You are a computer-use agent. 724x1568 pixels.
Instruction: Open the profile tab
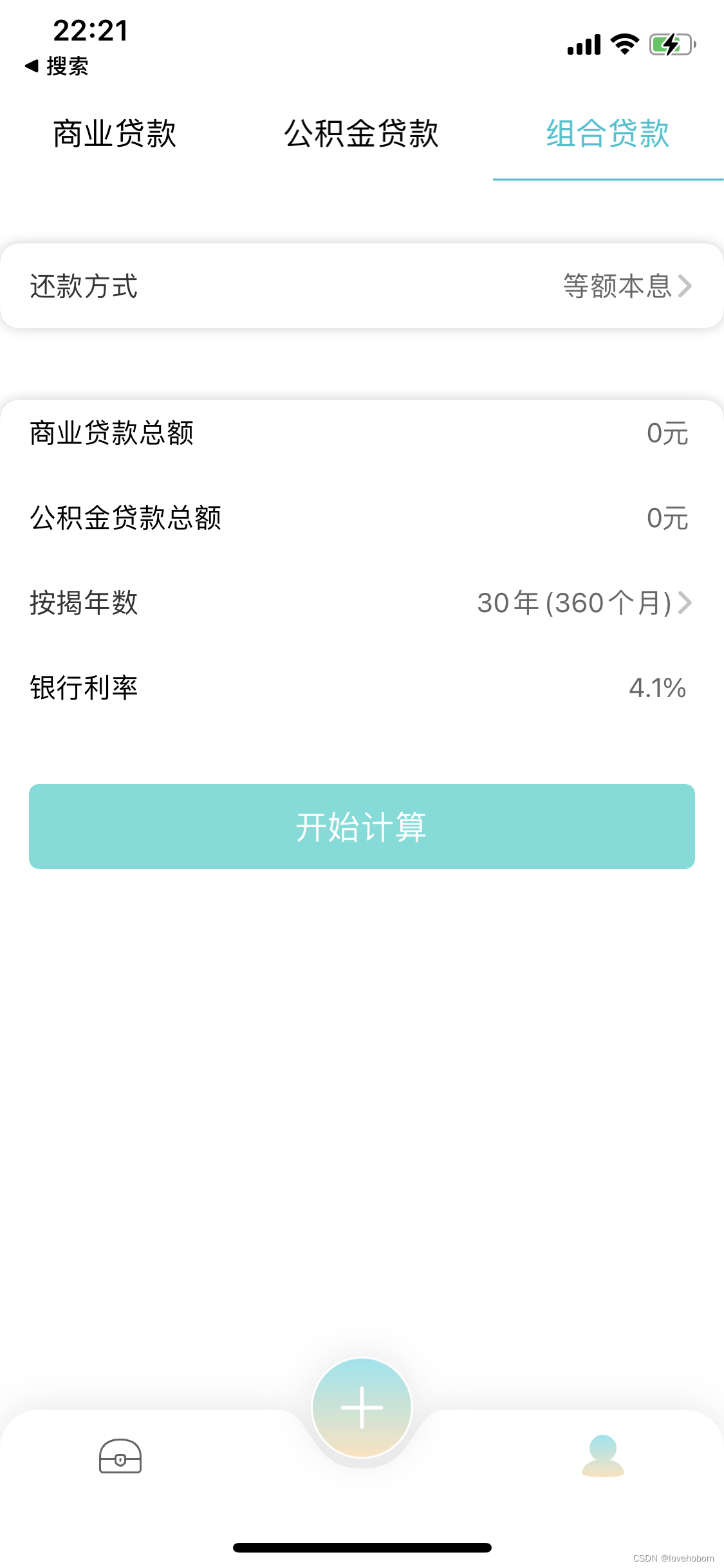click(x=603, y=1456)
